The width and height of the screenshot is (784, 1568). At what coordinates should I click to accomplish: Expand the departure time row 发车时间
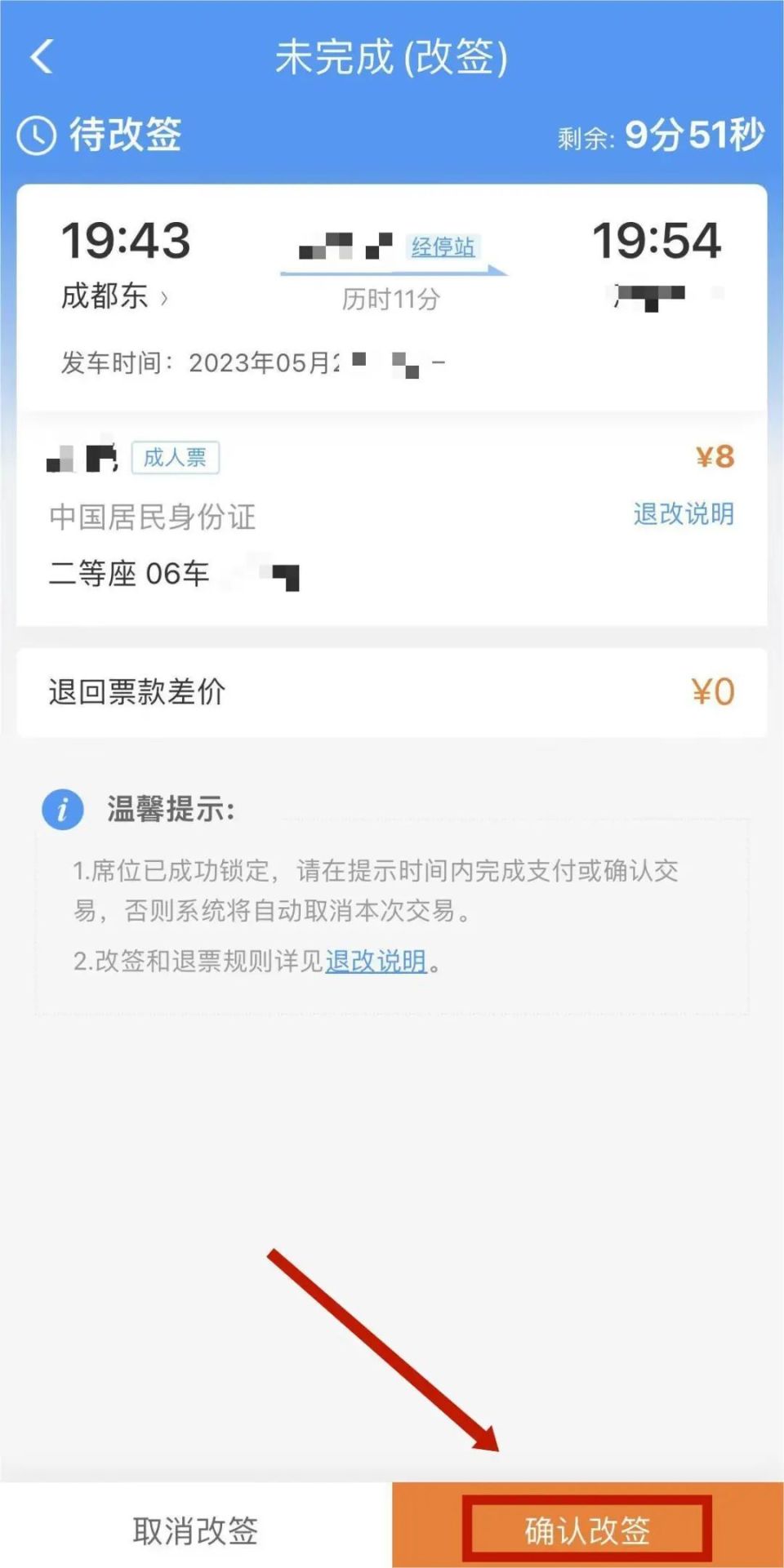click(x=245, y=362)
